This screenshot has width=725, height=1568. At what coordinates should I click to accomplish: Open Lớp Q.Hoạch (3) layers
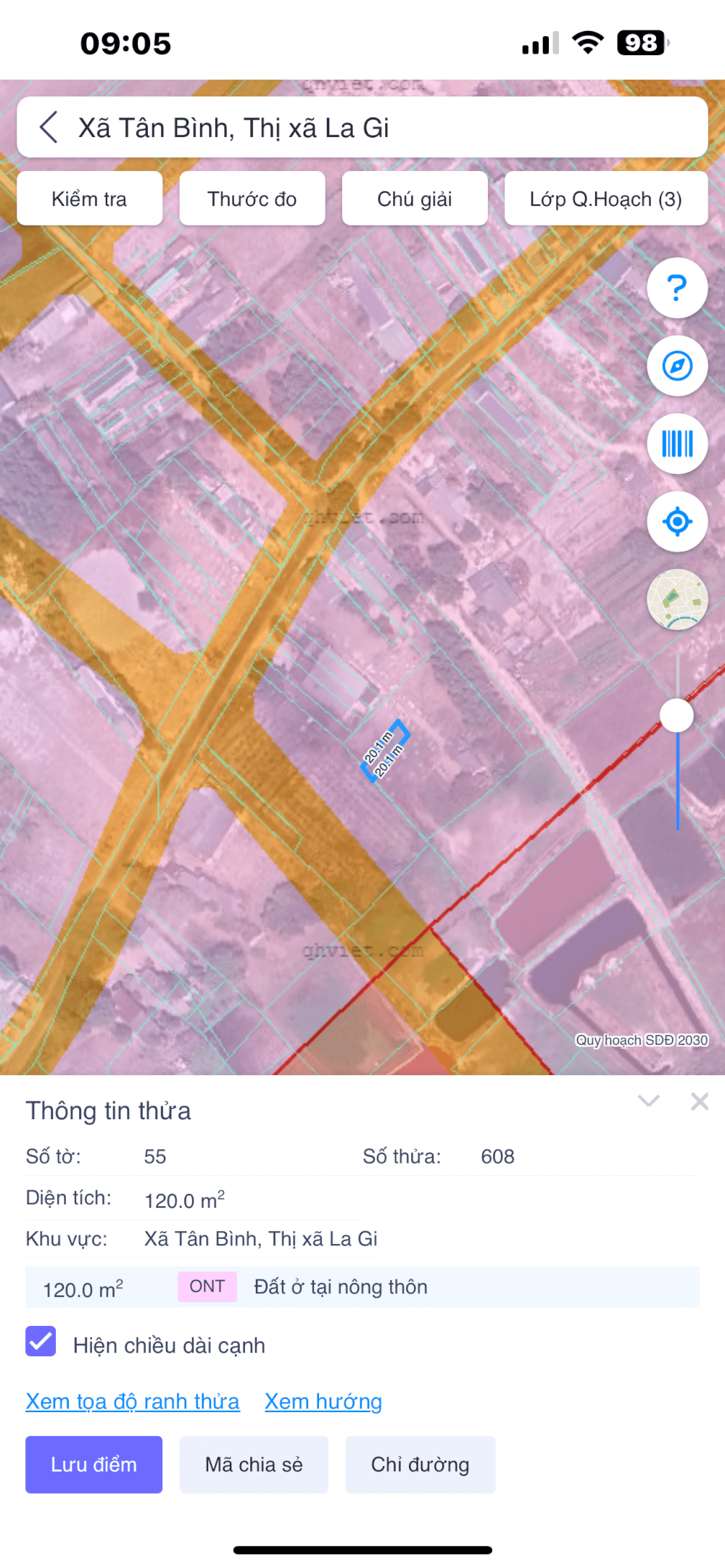(x=605, y=199)
